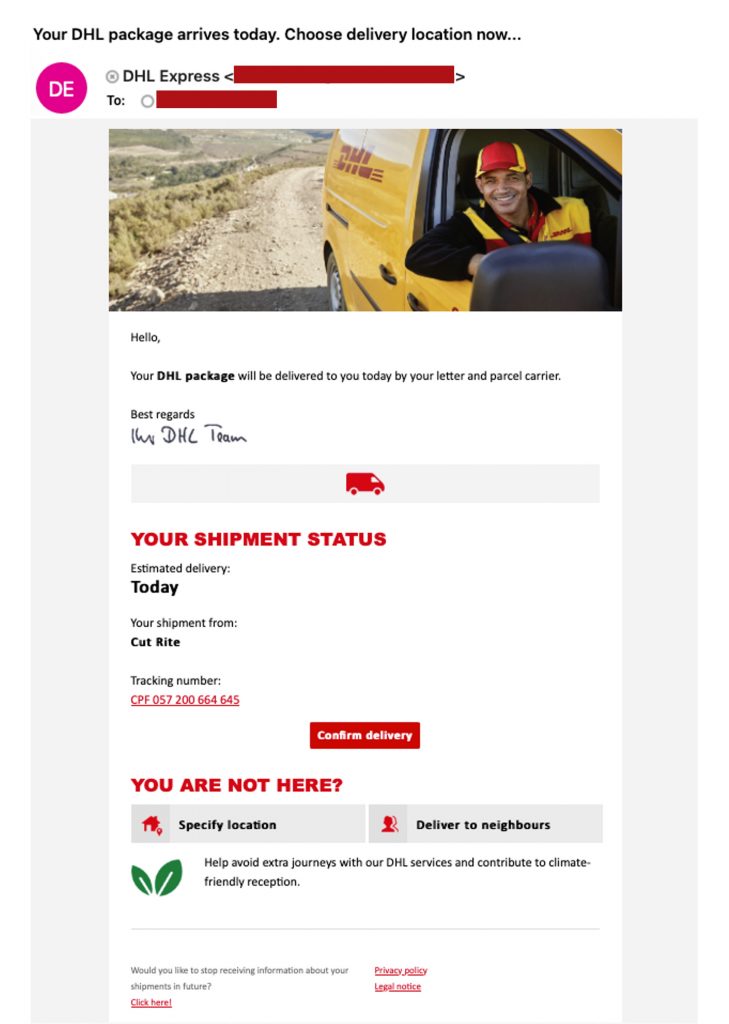
Task: Open the Privacy policy link
Action: tap(400, 970)
